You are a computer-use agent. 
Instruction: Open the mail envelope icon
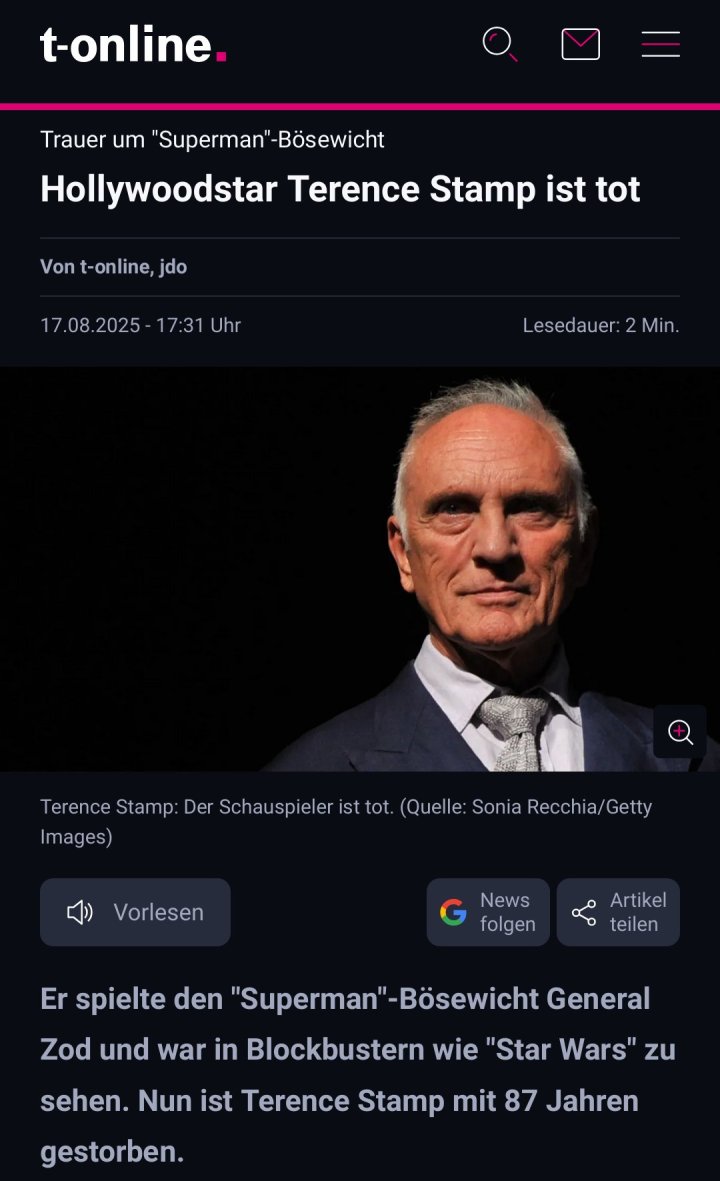[580, 44]
